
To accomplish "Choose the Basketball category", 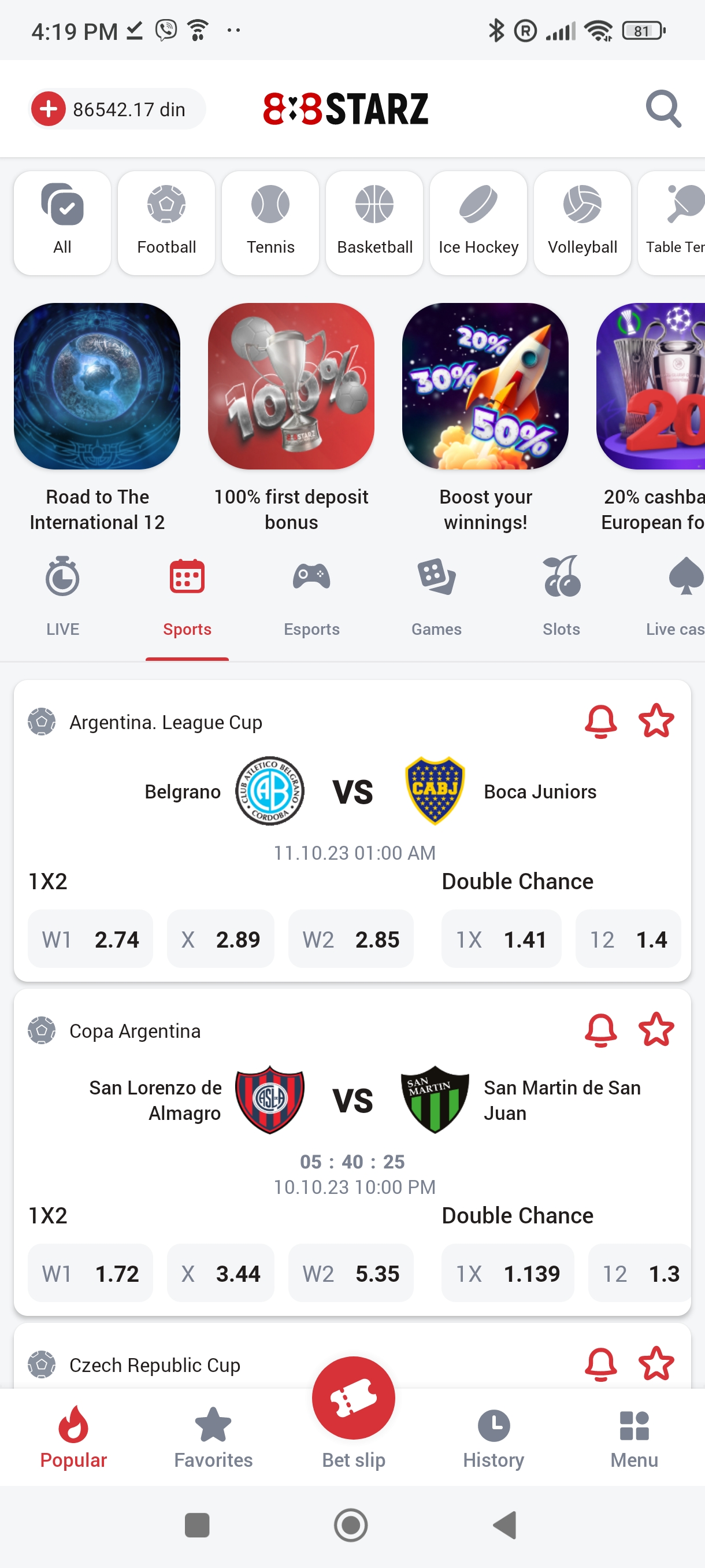I will pos(374,223).
